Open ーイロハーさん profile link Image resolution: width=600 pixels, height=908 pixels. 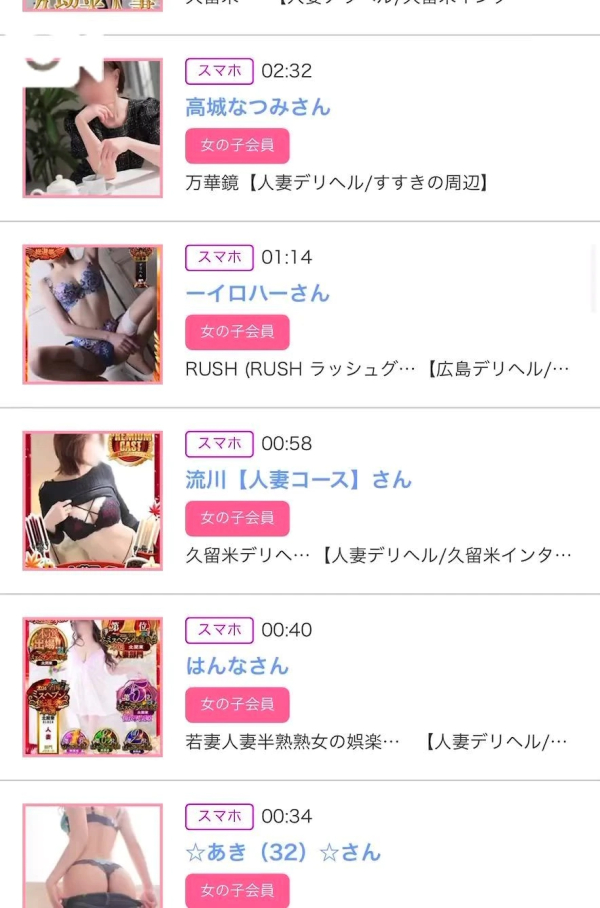pos(257,293)
